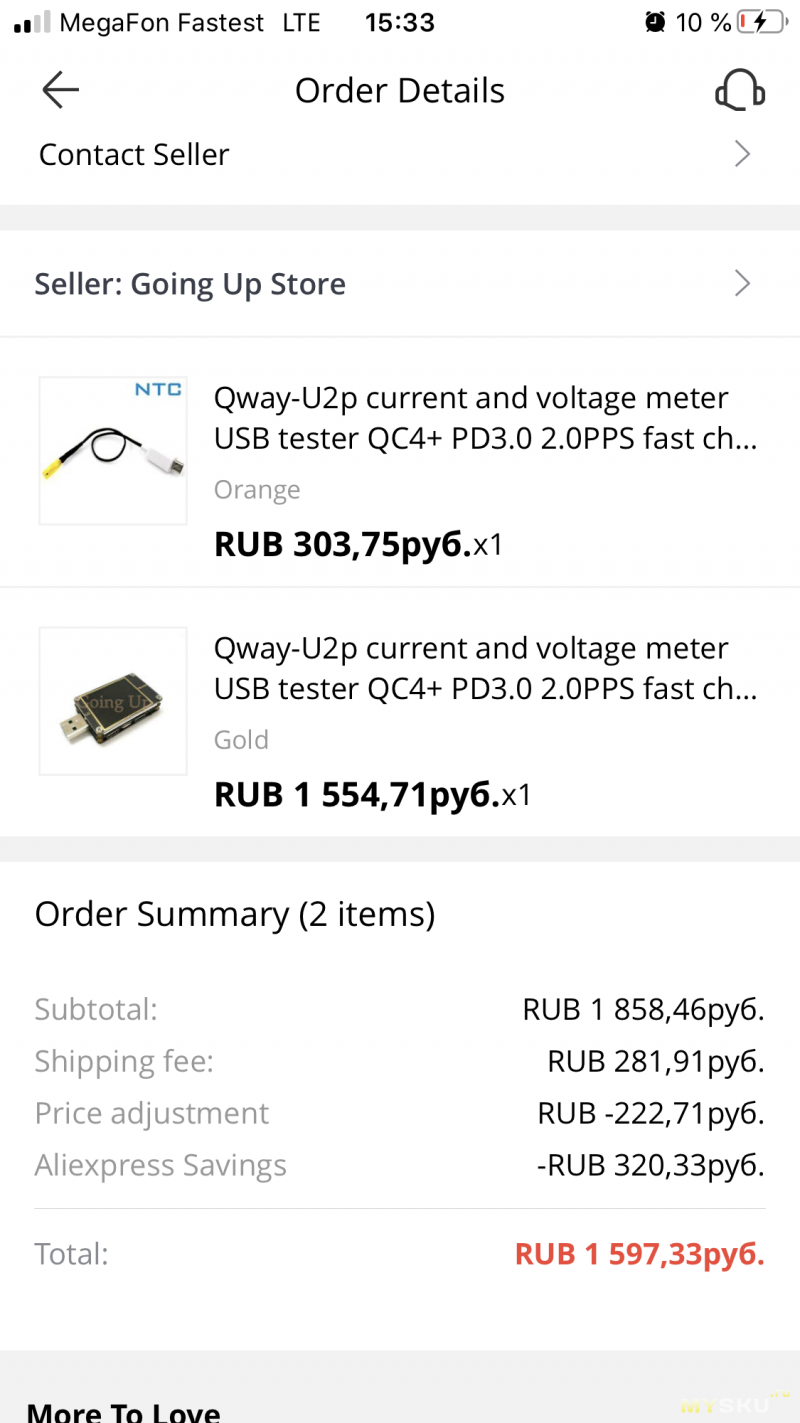Tap the orange NTC probe product thumbnail
This screenshot has width=800, height=1423.
pos(112,451)
